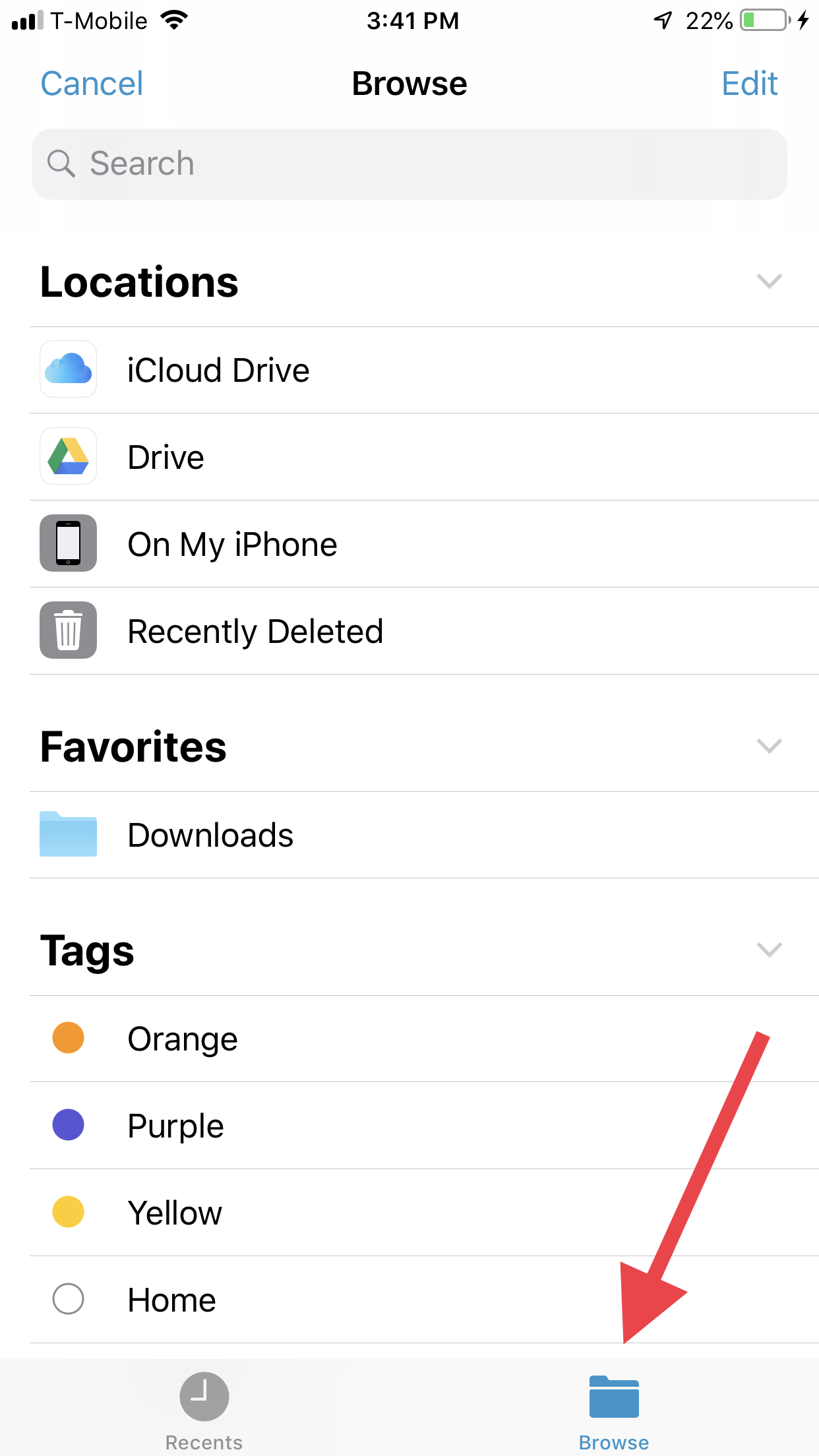Focus the Search field
The width and height of the screenshot is (819, 1456).
tap(409, 164)
